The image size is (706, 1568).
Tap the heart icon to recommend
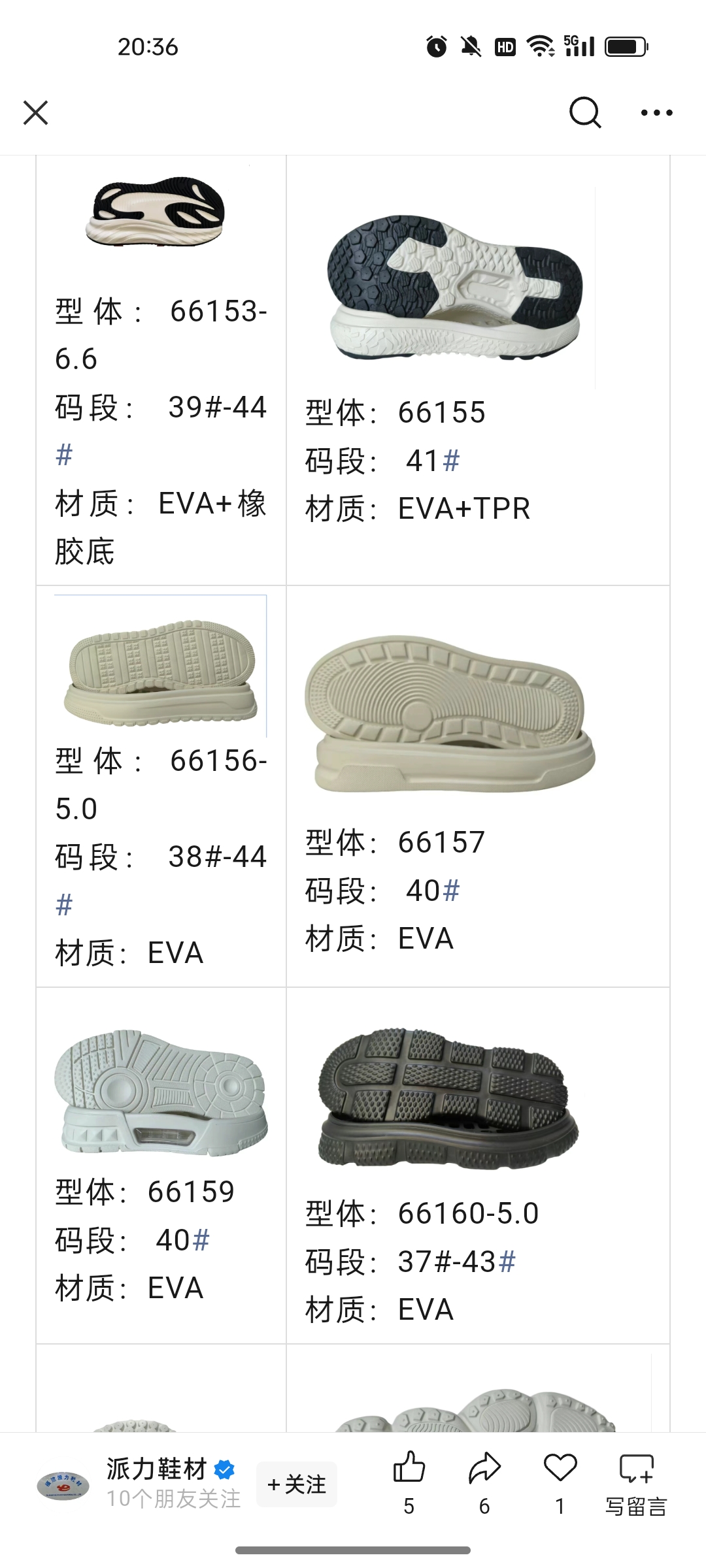[x=560, y=1469]
